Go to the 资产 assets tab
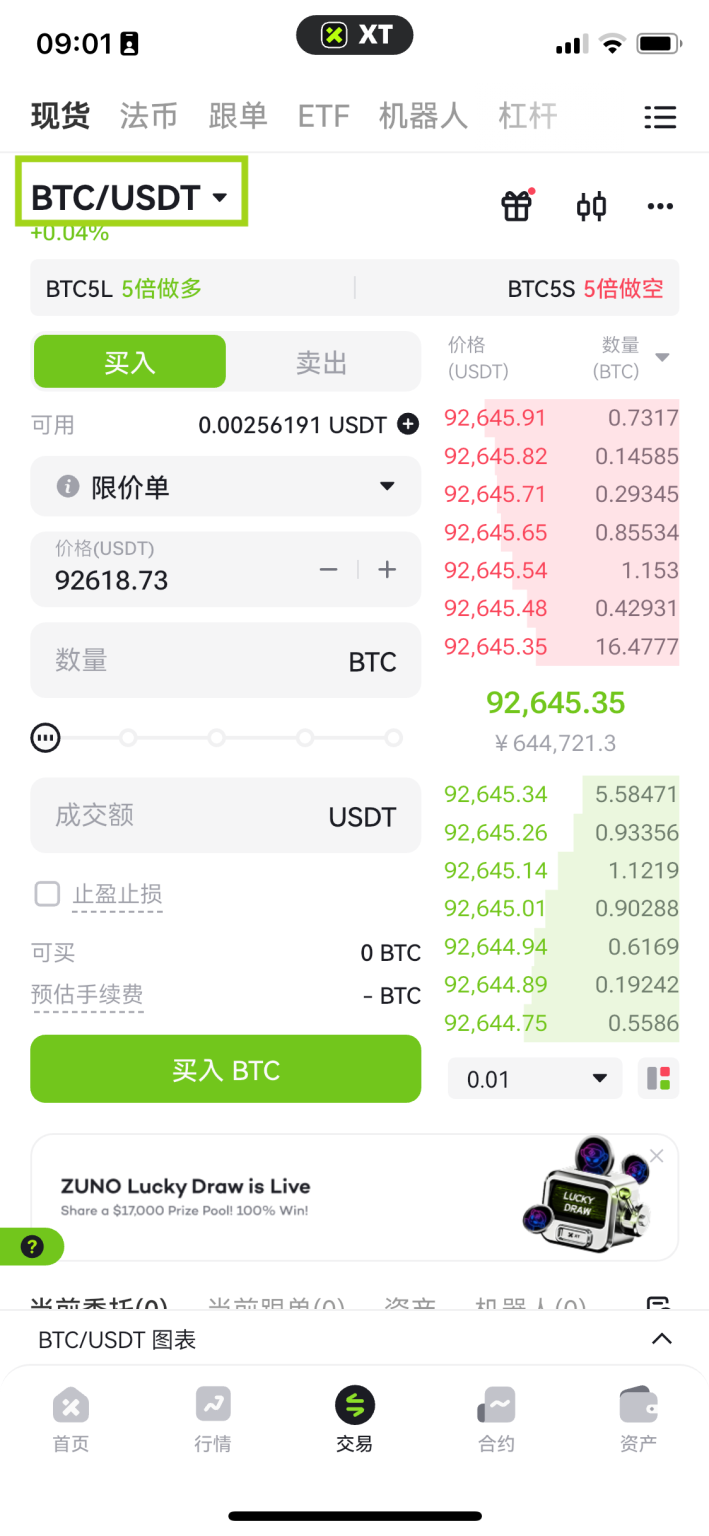 coord(638,1417)
